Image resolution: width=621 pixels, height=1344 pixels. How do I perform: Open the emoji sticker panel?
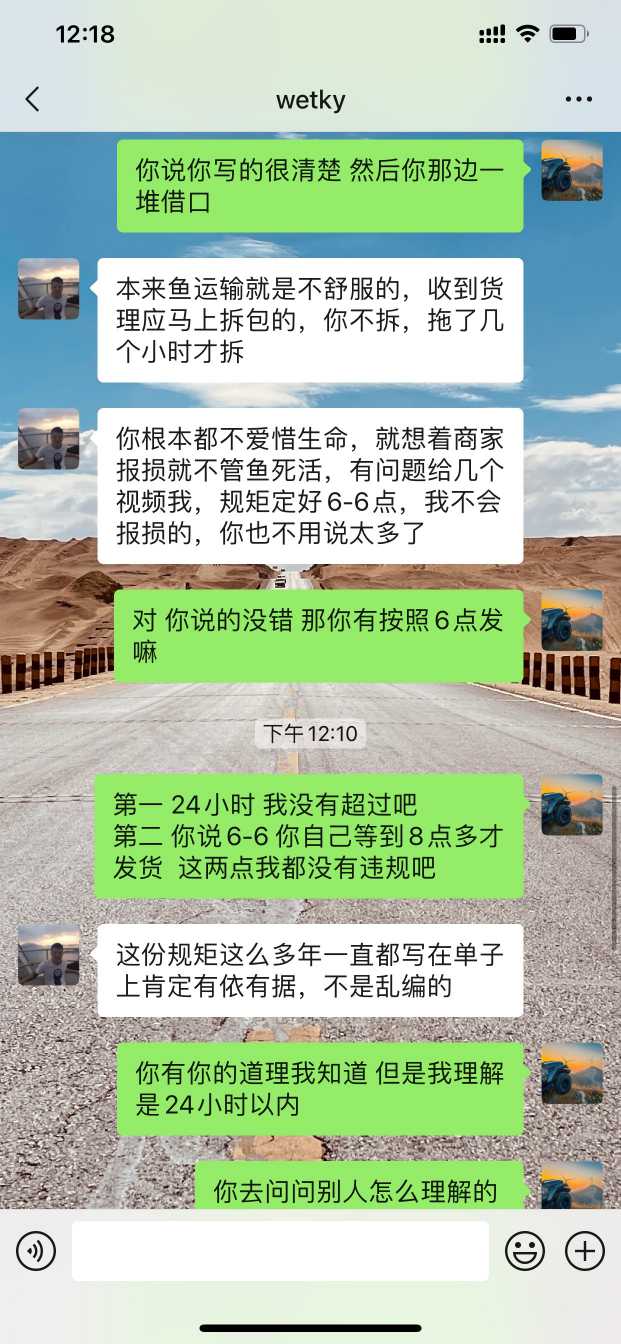click(x=525, y=1251)
